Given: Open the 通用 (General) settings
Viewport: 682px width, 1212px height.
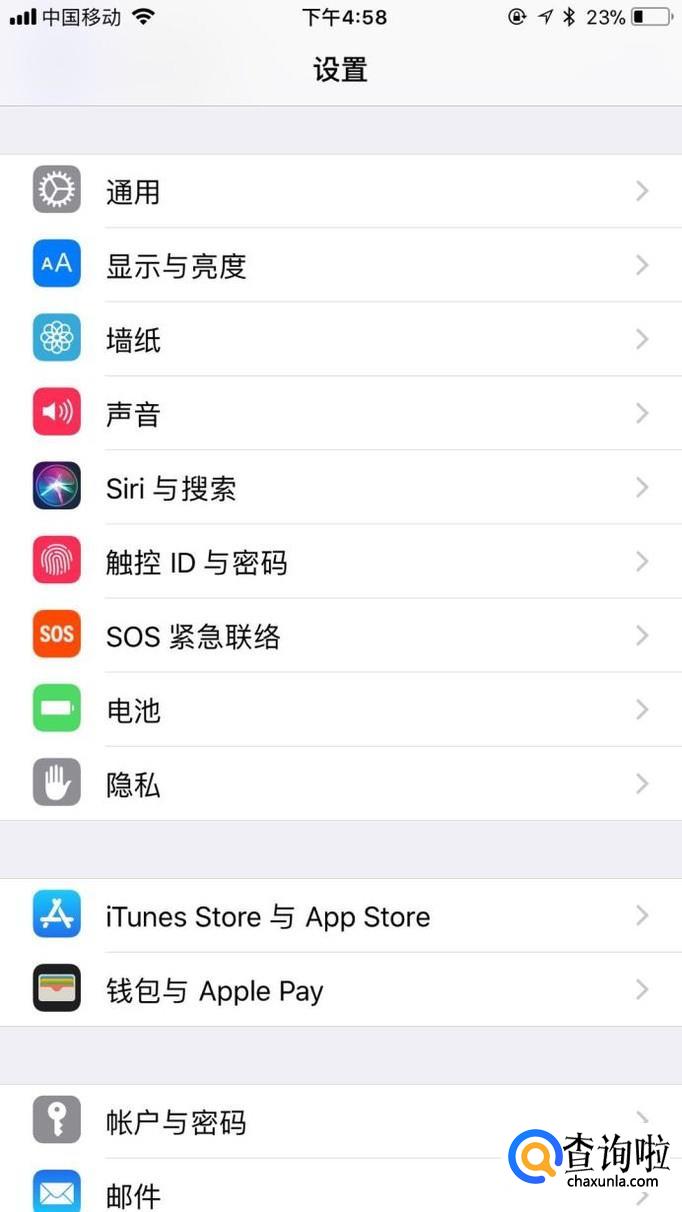Looking at the screenshot, I should point(340,191).
